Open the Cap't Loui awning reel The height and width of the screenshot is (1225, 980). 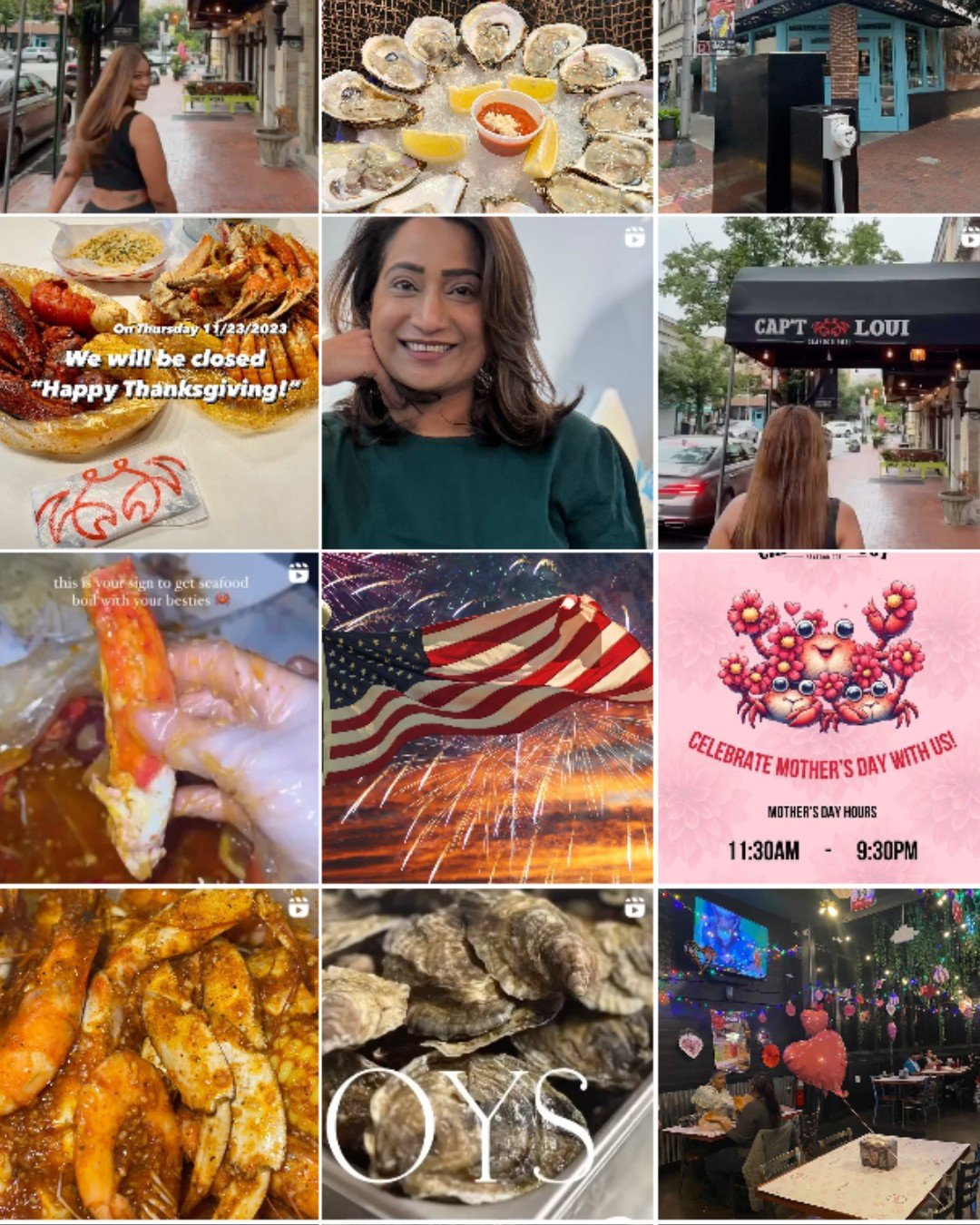819,382
